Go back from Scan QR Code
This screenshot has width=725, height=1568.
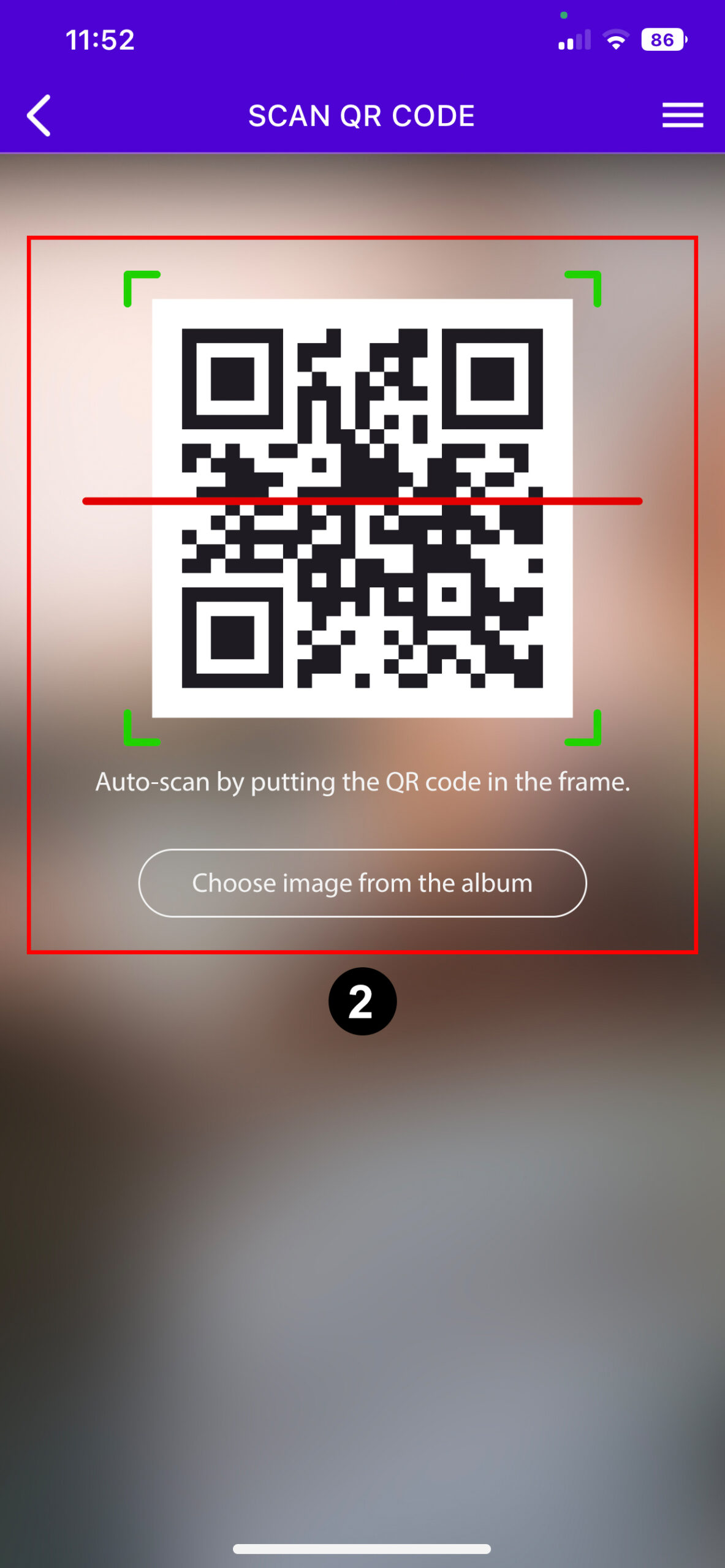pyautogui.click(x=39, y=115)
